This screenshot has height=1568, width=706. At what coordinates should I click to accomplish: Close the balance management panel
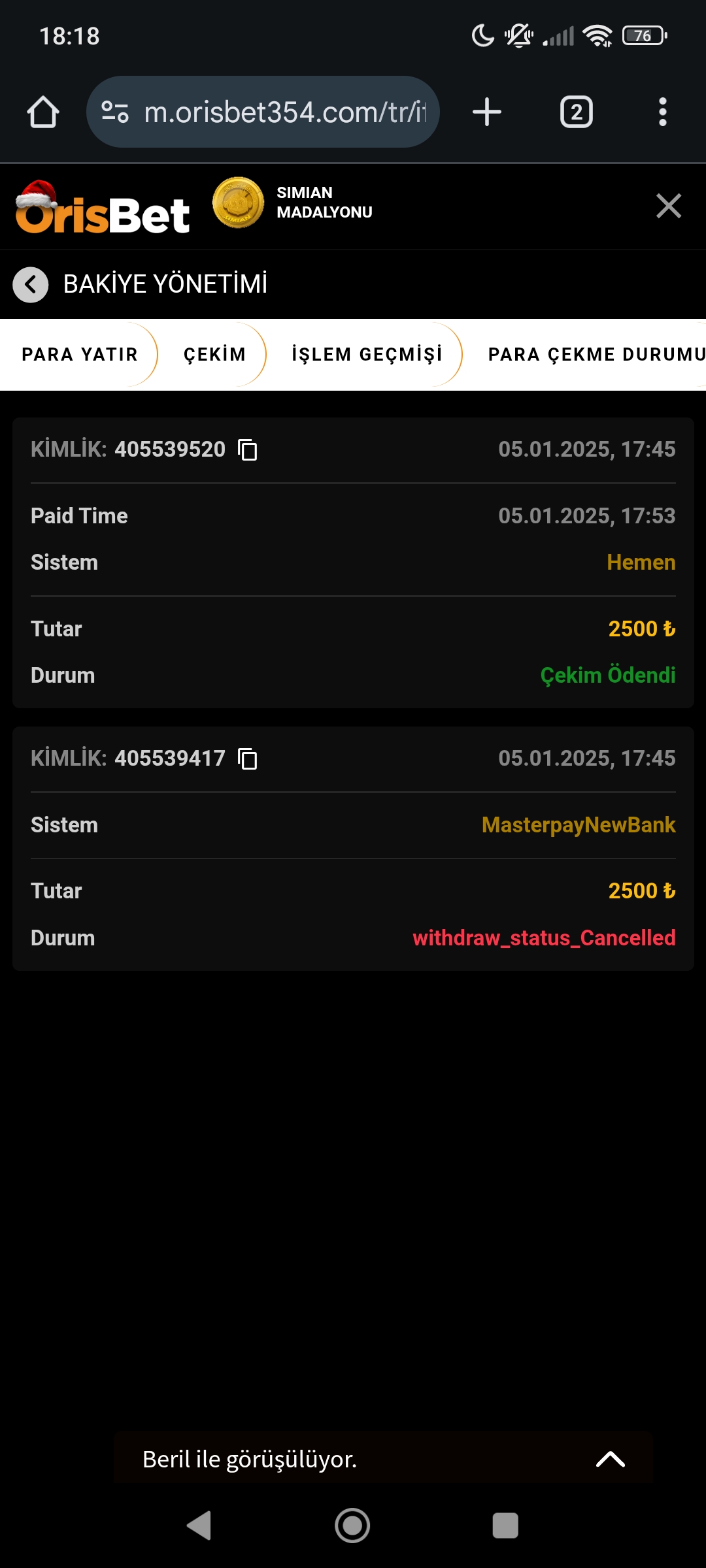pyautogui.click(x=668, y=206)
